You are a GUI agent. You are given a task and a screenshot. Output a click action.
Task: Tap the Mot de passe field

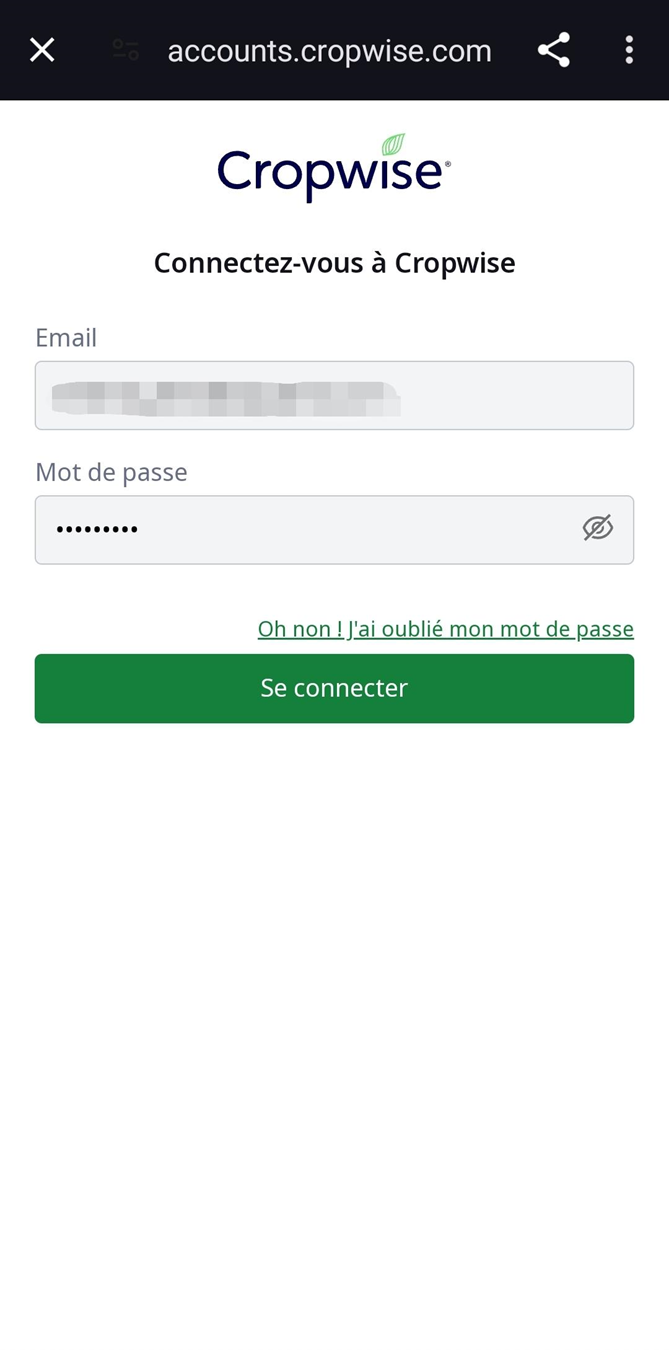[x=300, y=530]
